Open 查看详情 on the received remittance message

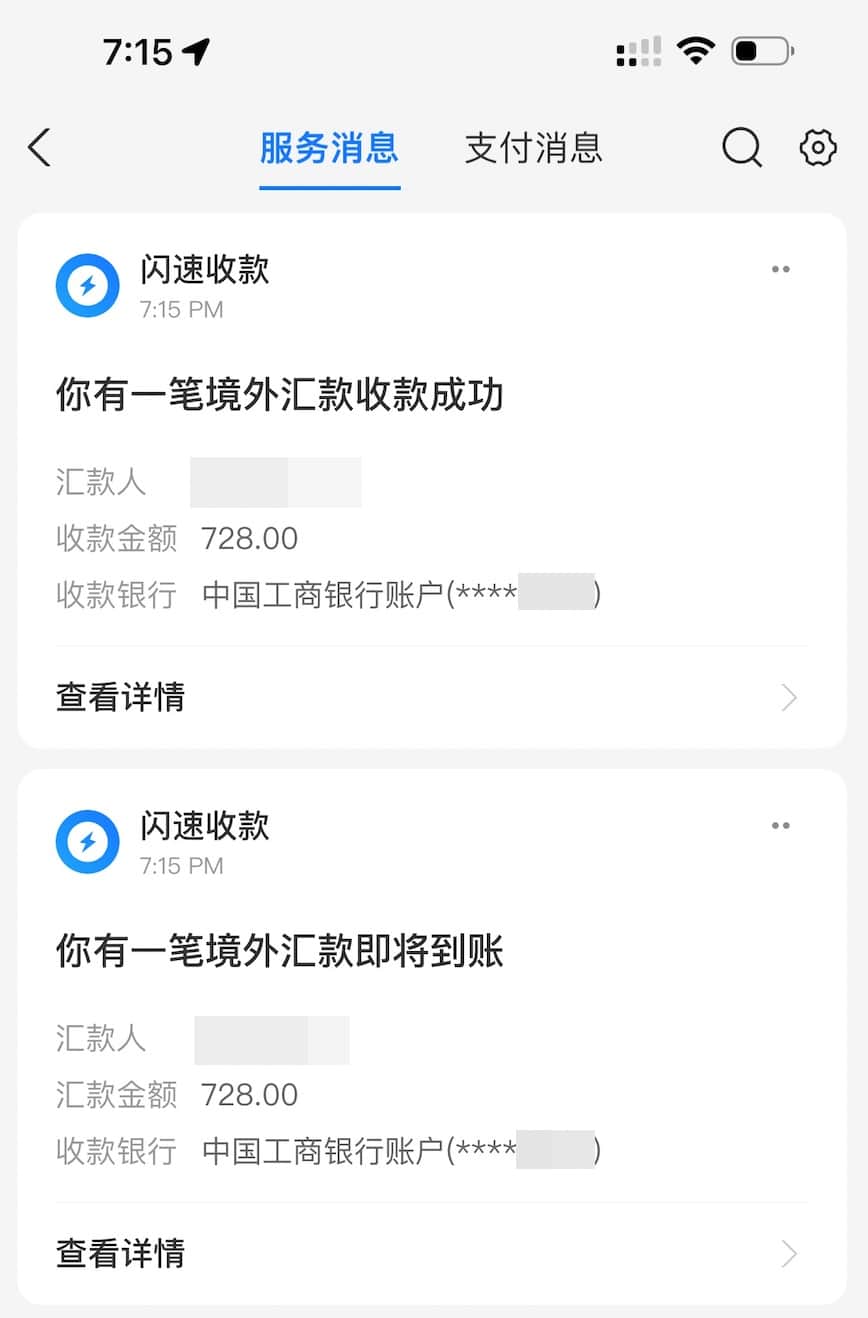click(120, 697)
